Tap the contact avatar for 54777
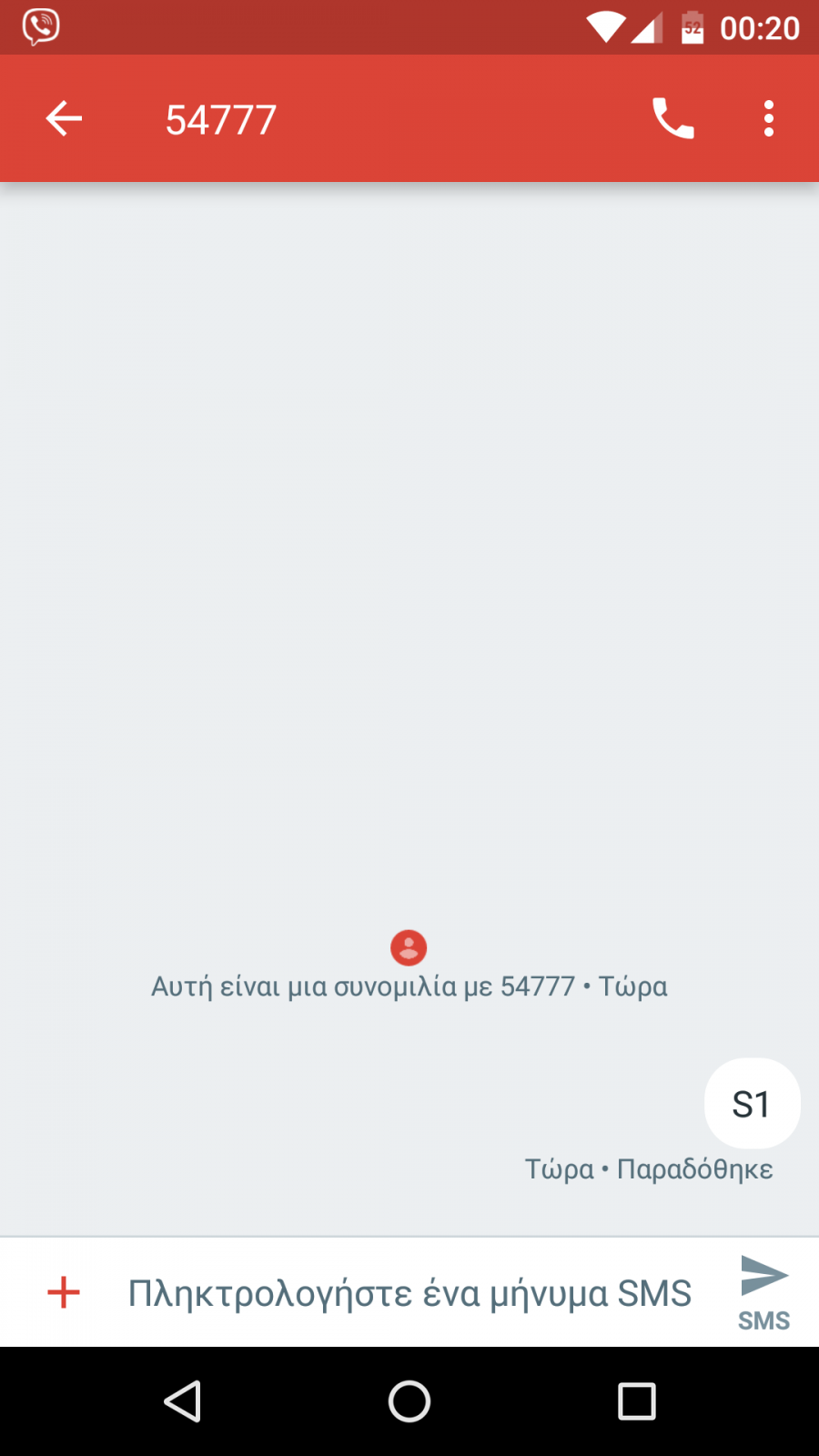Viewport: 819px width, 1456px height. click(409, 947)
